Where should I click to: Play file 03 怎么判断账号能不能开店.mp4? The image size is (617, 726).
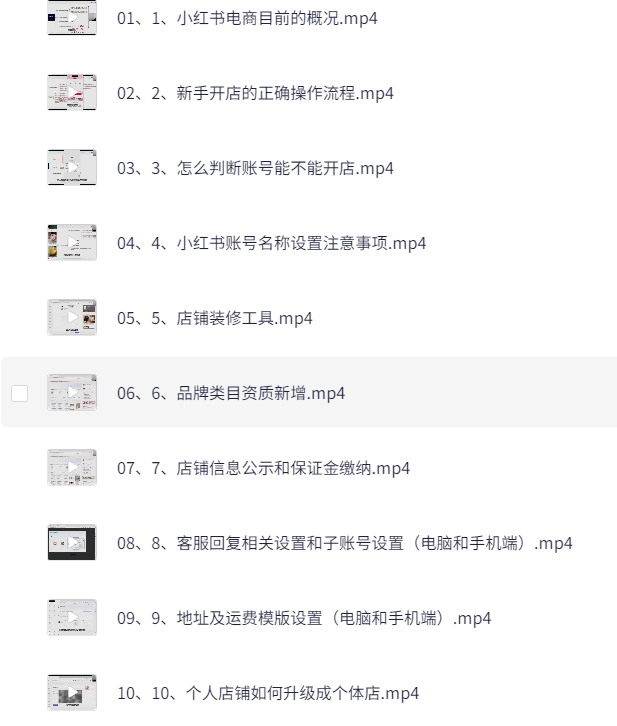[x=255, y=168]
